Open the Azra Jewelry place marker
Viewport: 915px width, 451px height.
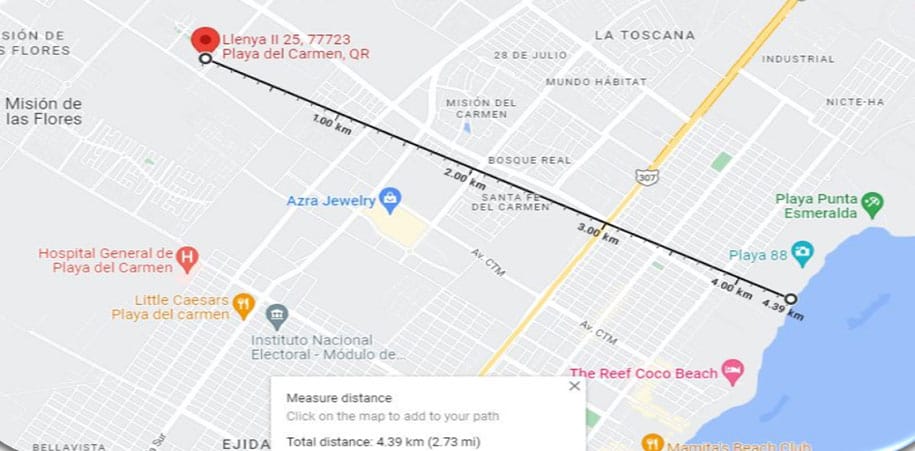coord(389,200)
